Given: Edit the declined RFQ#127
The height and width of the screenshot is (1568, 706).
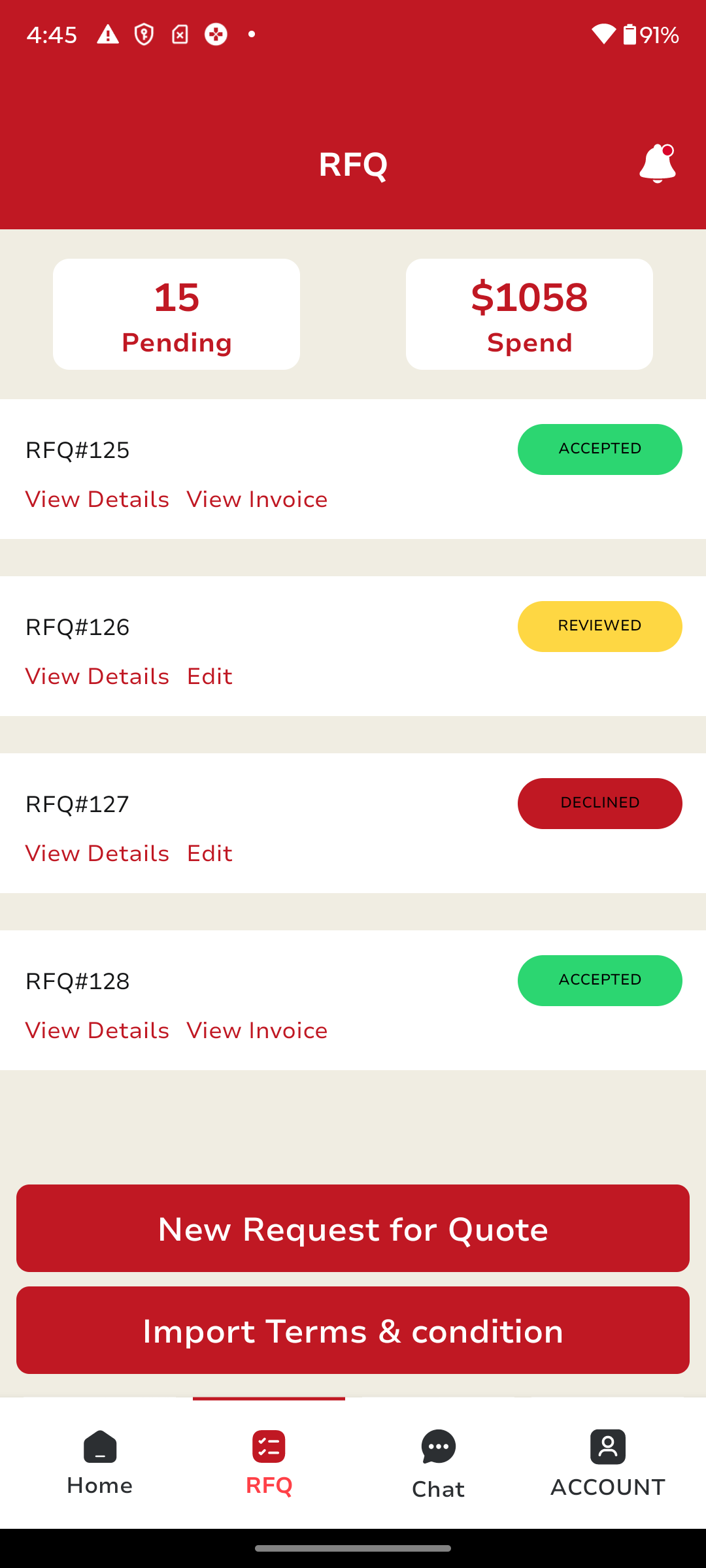Looking at the screenshot, I should coord(209,854).
